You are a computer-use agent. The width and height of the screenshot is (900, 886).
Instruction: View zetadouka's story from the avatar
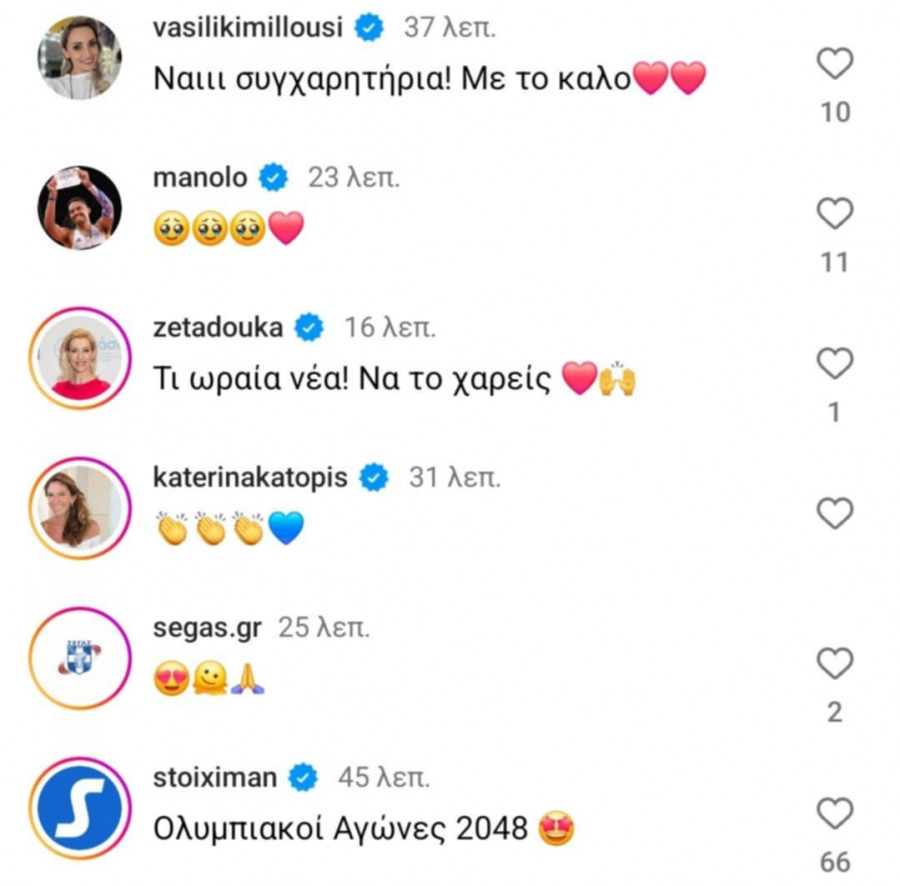pyautogui.click(x=79, y=357)
